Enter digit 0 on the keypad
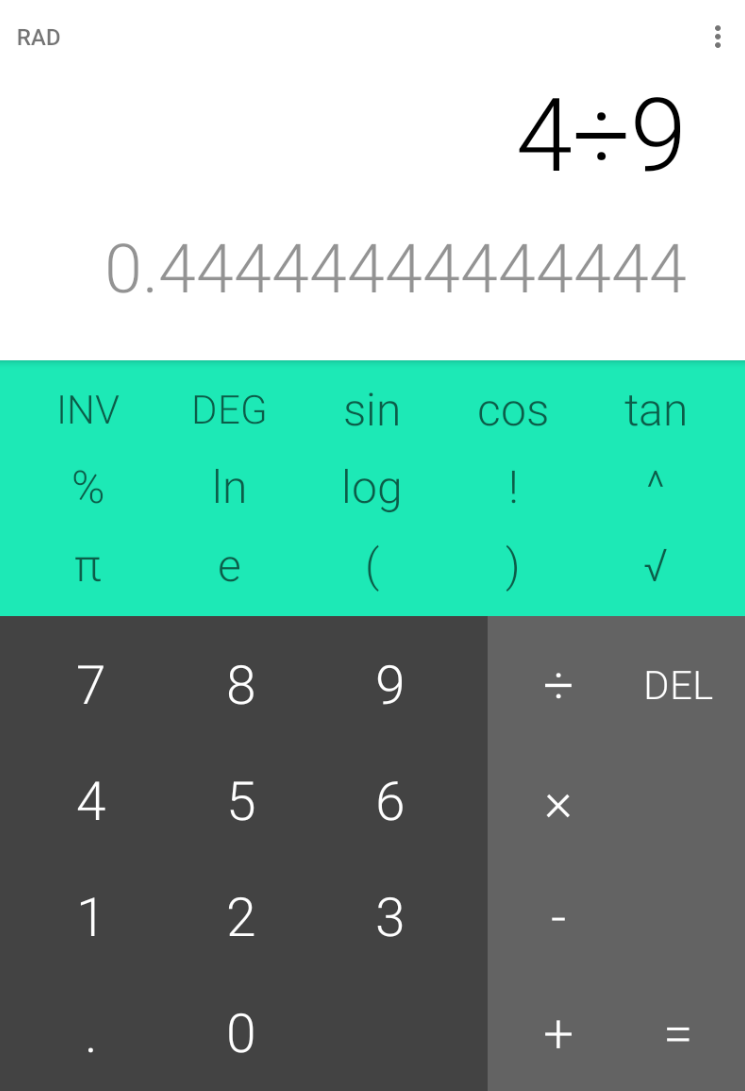The width and height of the screenshot is (745, 1091). 241,1034
